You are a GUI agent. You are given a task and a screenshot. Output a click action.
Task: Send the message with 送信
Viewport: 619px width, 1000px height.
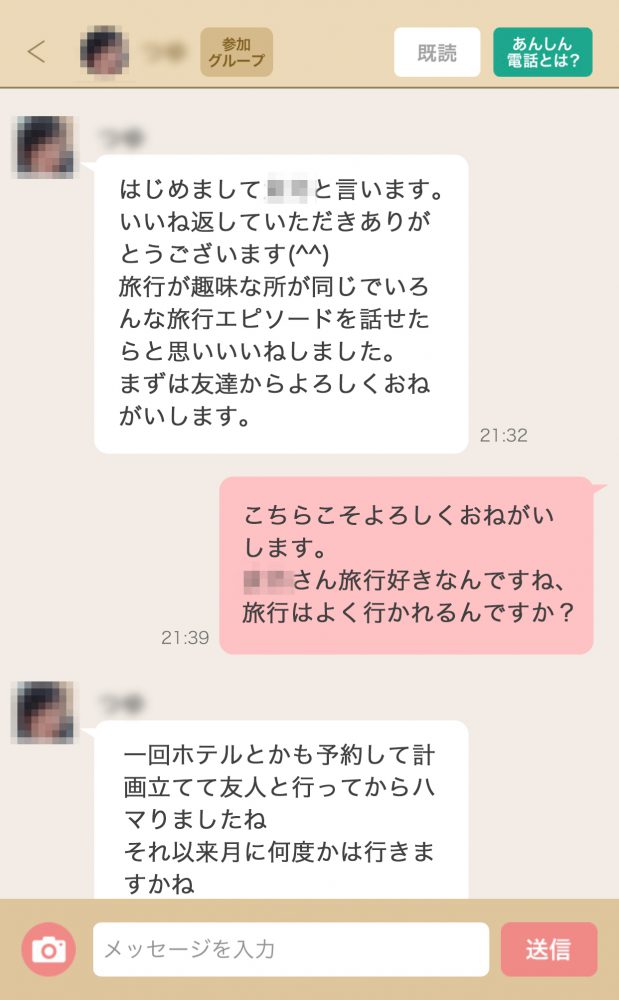point(549,949)
